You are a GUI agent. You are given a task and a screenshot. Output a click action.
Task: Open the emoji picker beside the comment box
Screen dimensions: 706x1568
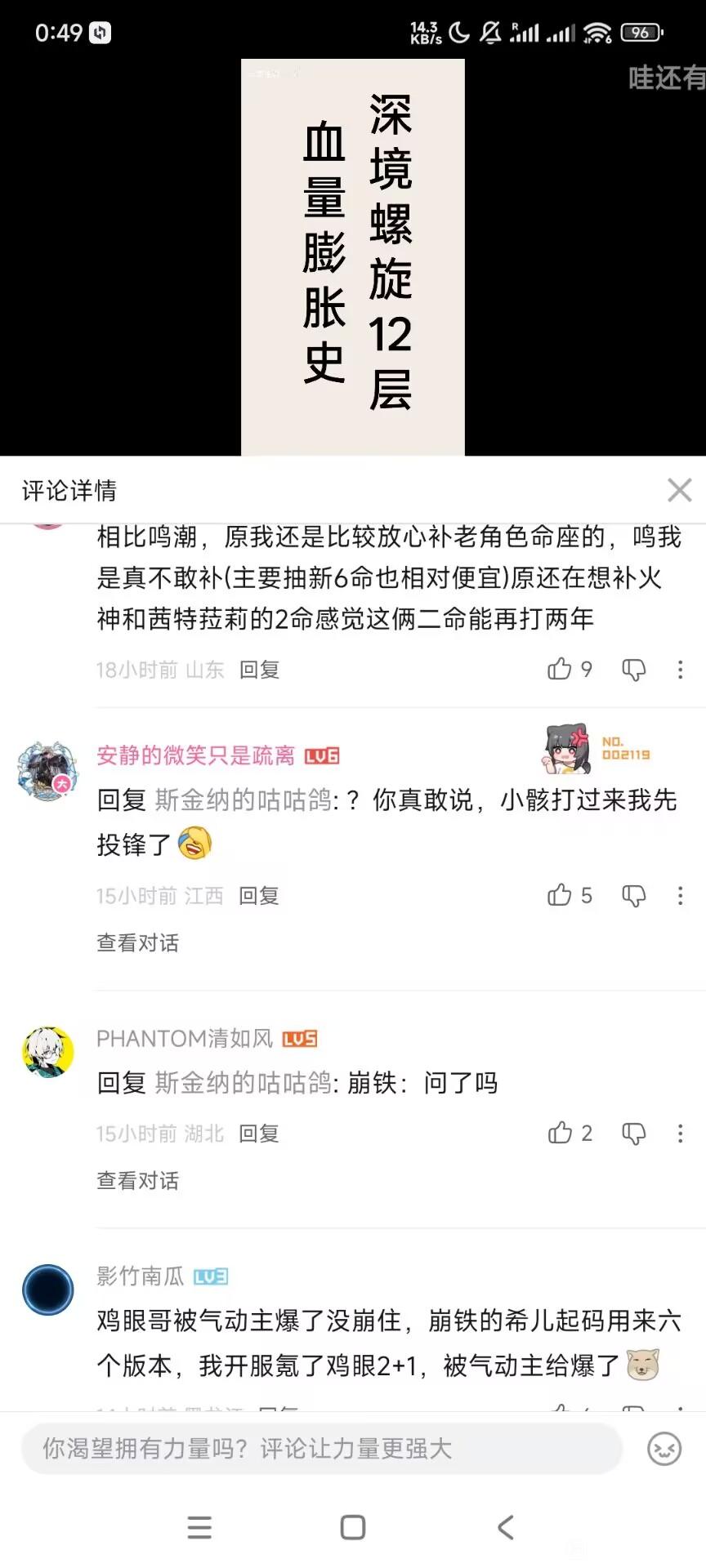pyautogui.click(x=664, y=1449)
